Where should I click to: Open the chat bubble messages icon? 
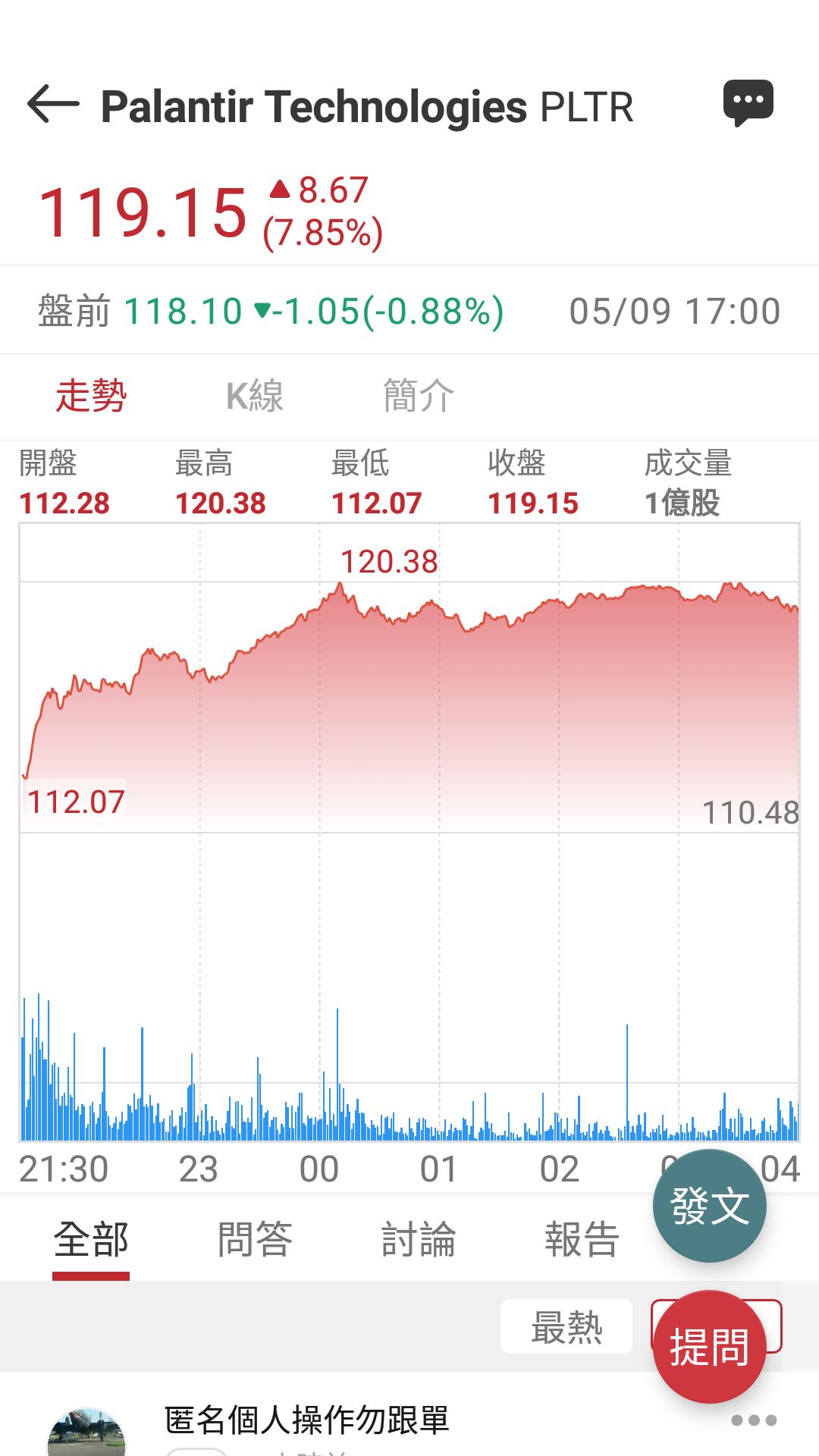tap(748, 103)
